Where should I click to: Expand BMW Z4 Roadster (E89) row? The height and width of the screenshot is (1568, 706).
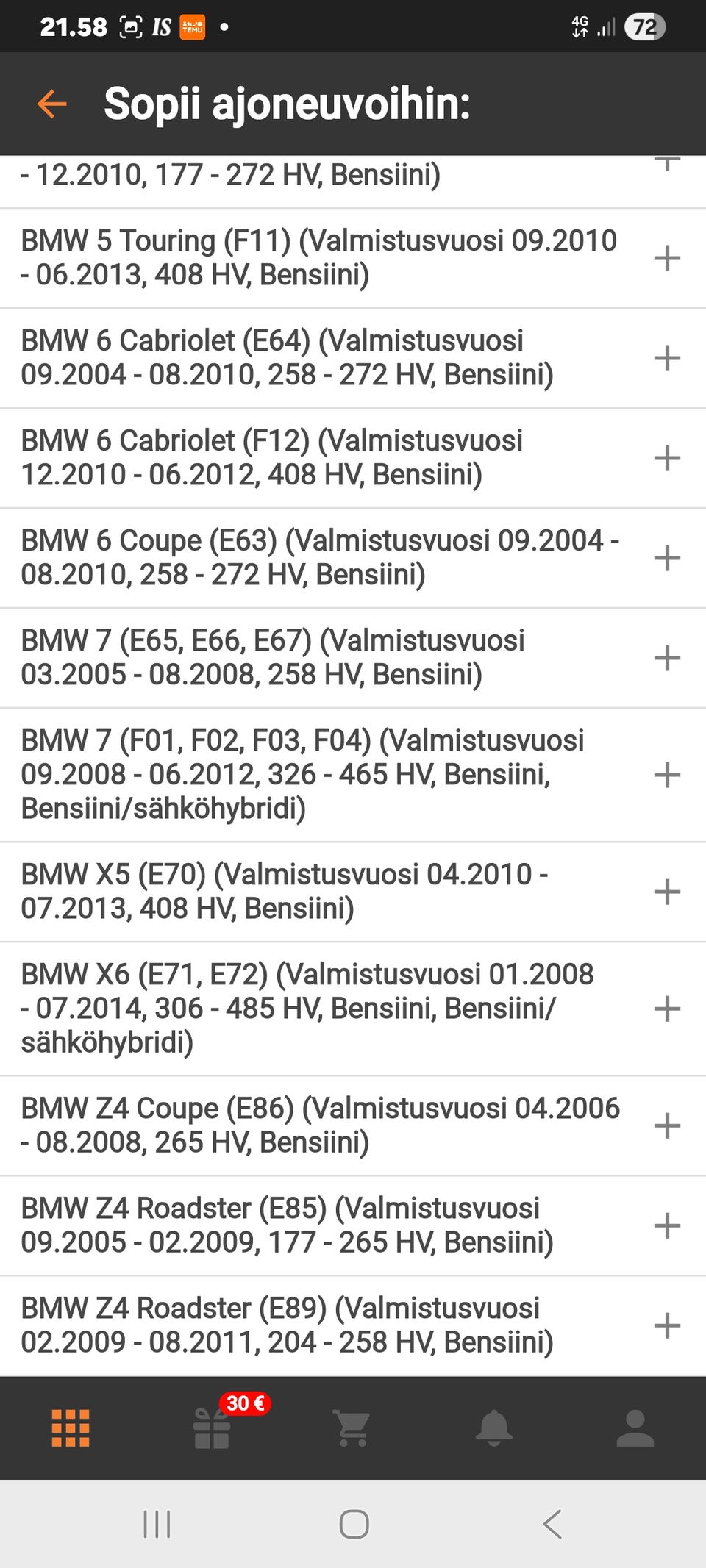point(666,1325)
